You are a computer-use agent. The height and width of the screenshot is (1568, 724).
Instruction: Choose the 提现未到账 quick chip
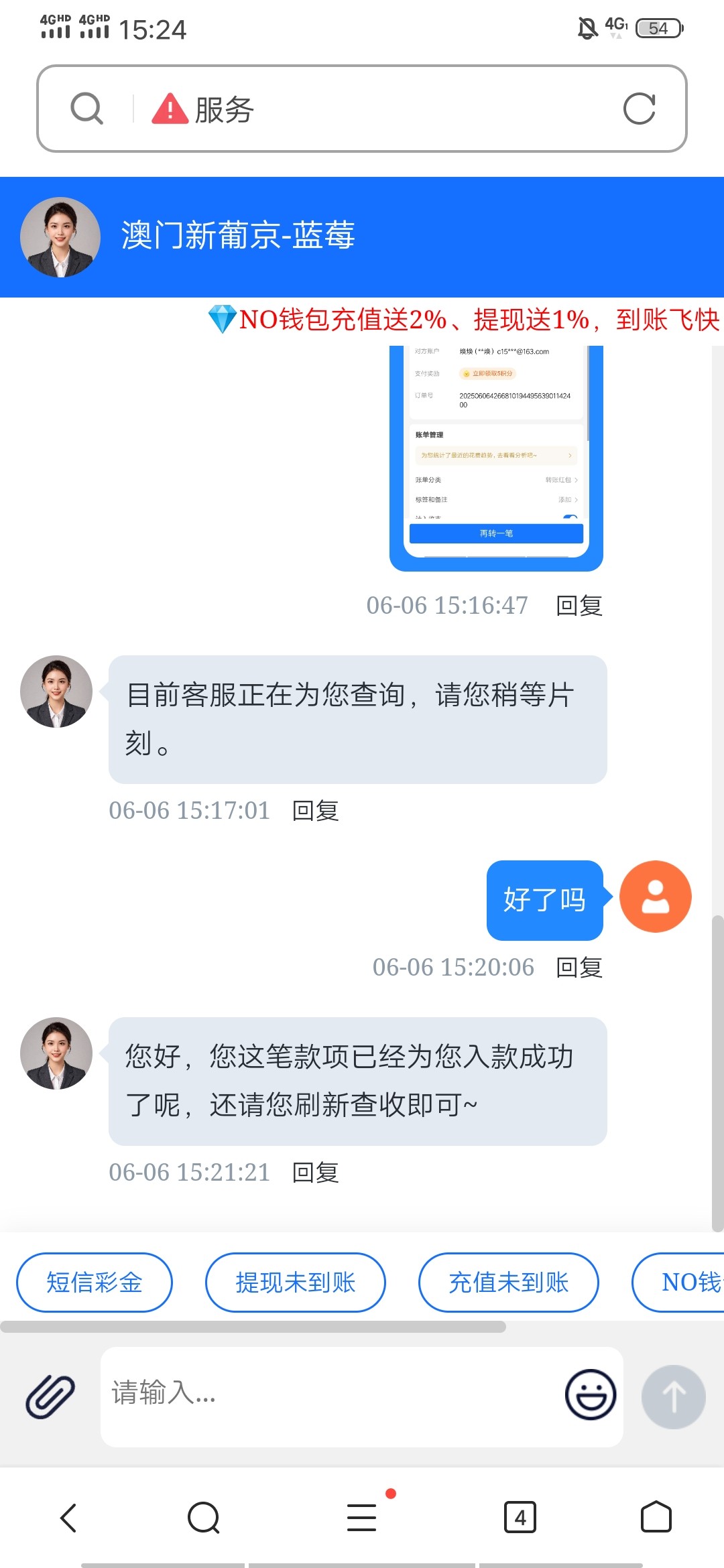(296, 1283)
